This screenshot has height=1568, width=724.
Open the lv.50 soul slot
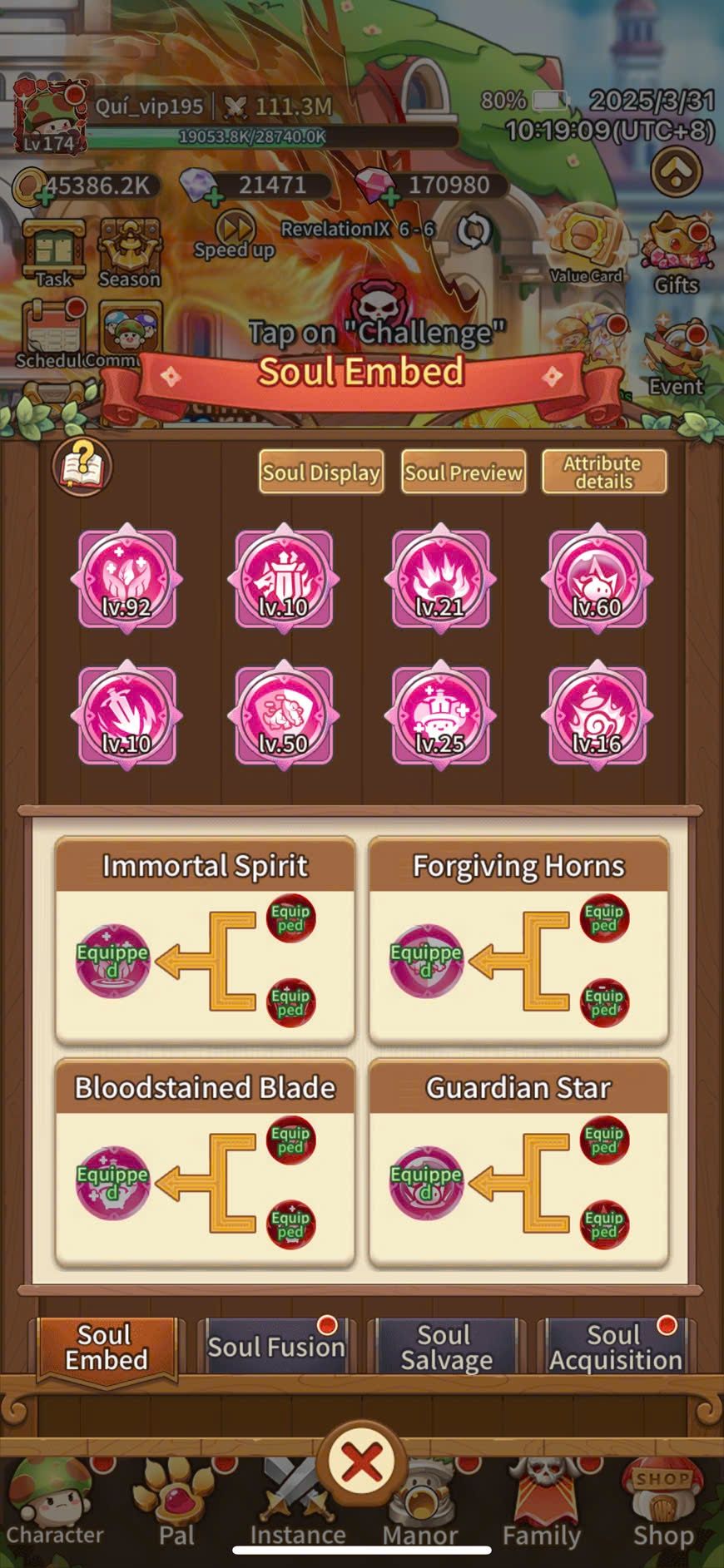point(284,715)
